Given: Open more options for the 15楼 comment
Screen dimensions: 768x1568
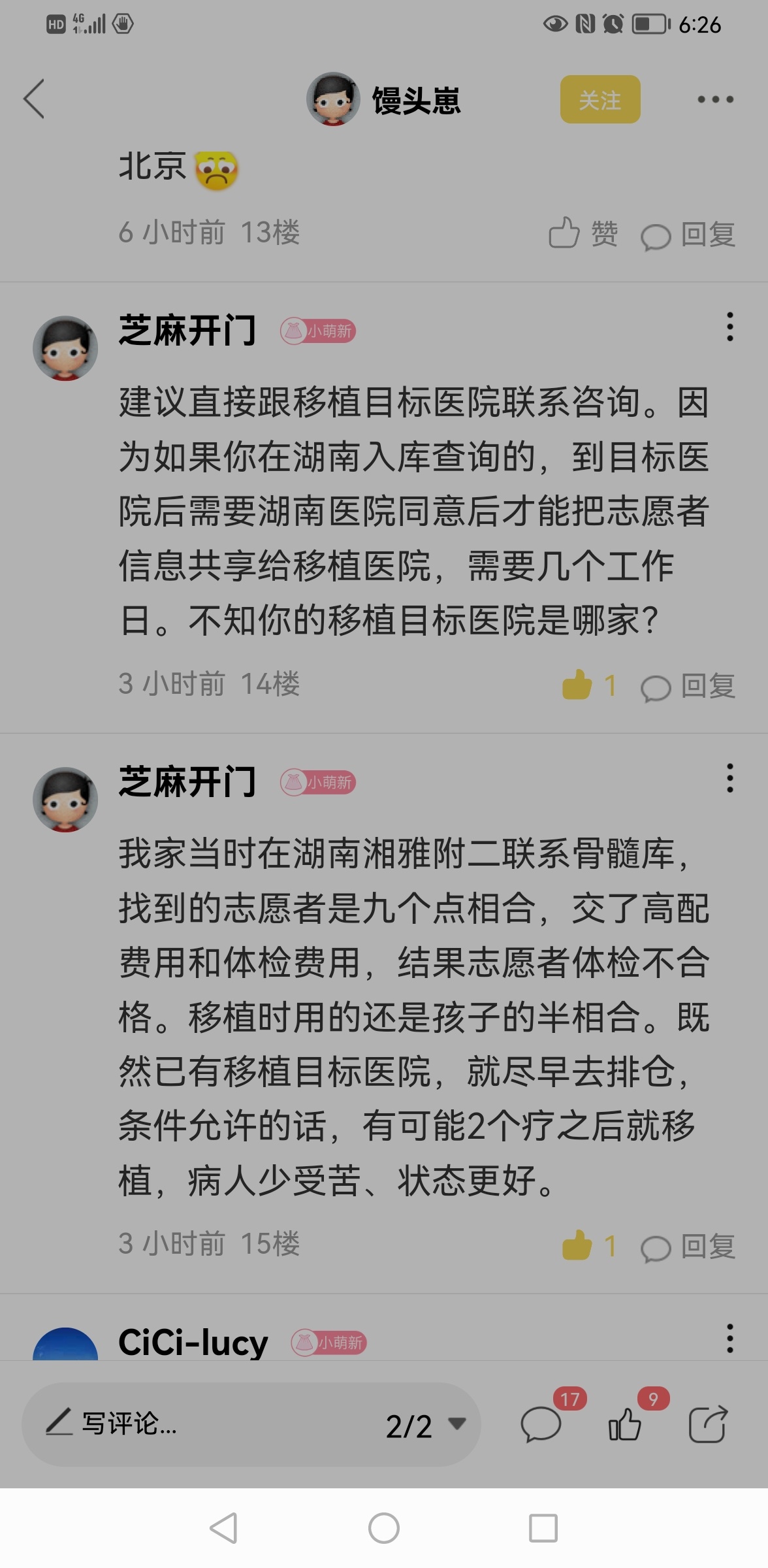Looking at the screenshot, I should pyautogui.click(x=729, y=778).
